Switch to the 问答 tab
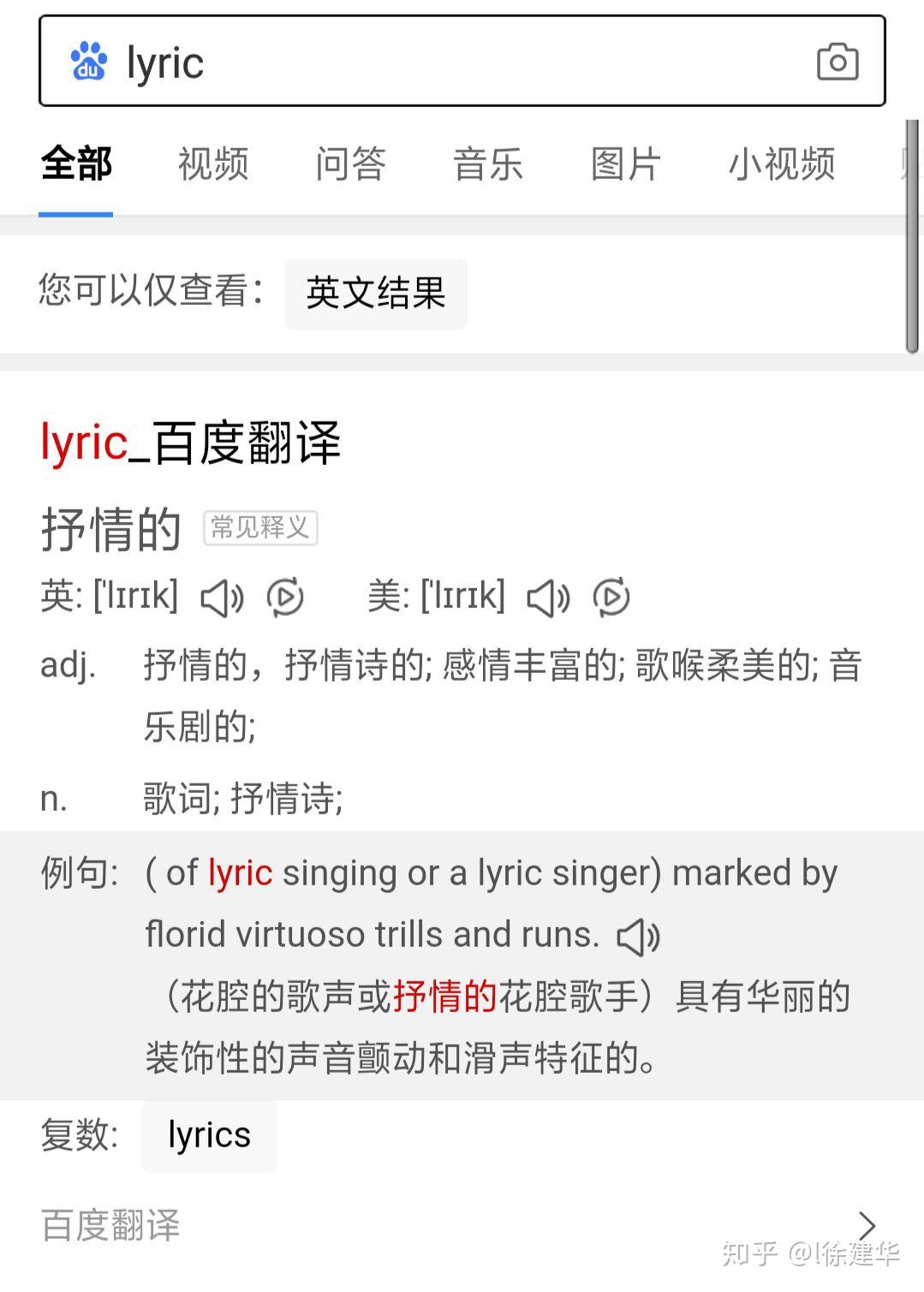 point(351,164)
